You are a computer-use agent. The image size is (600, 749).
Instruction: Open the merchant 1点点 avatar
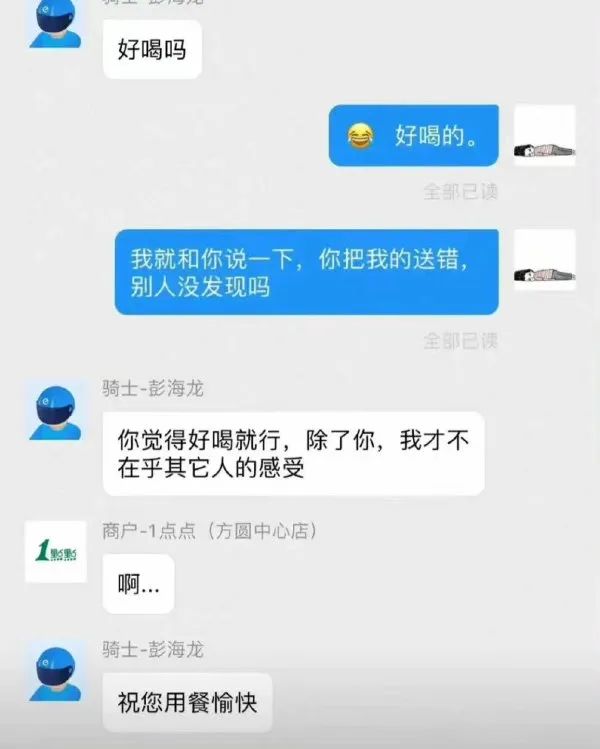[56, 550]
